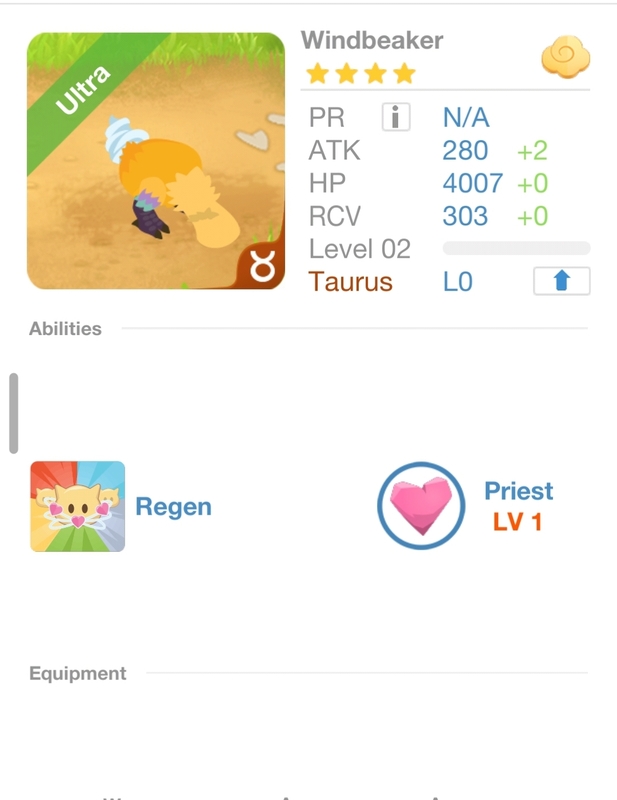Tap the Taurus level up arrow
617x800 pixels.
click(x=561, y=281)
